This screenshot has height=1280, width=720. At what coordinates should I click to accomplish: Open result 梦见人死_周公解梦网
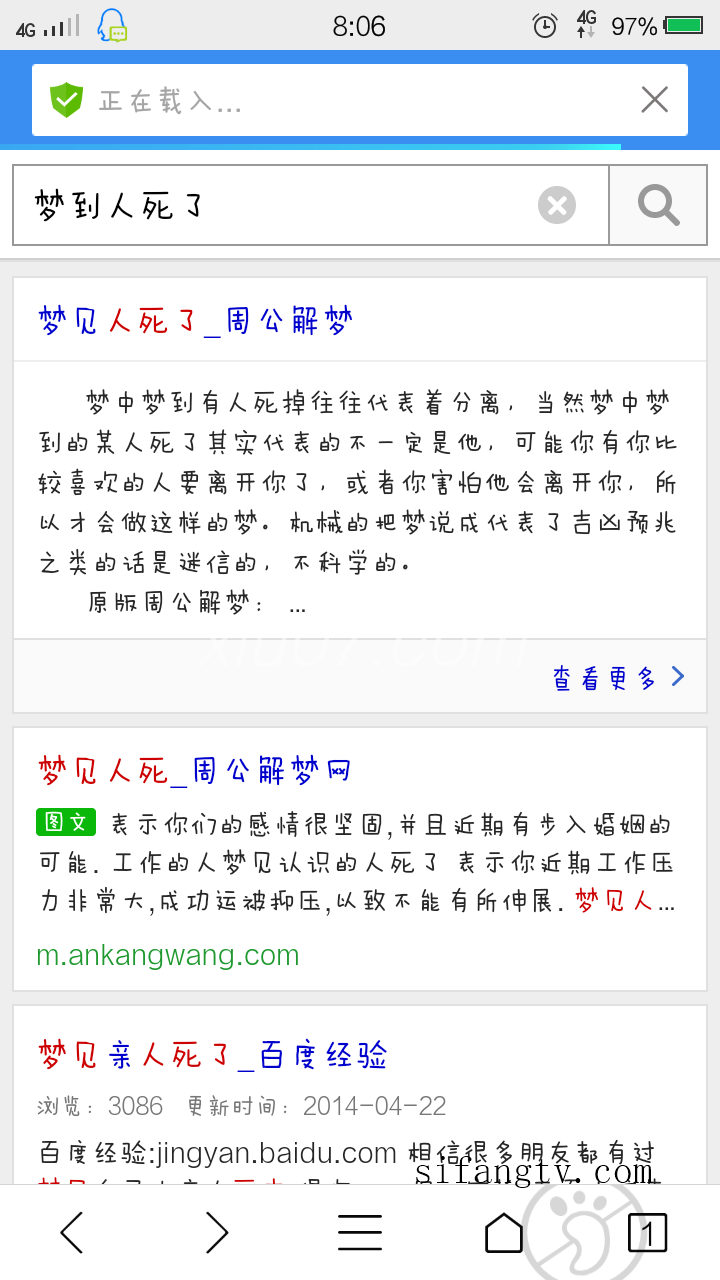195,771
